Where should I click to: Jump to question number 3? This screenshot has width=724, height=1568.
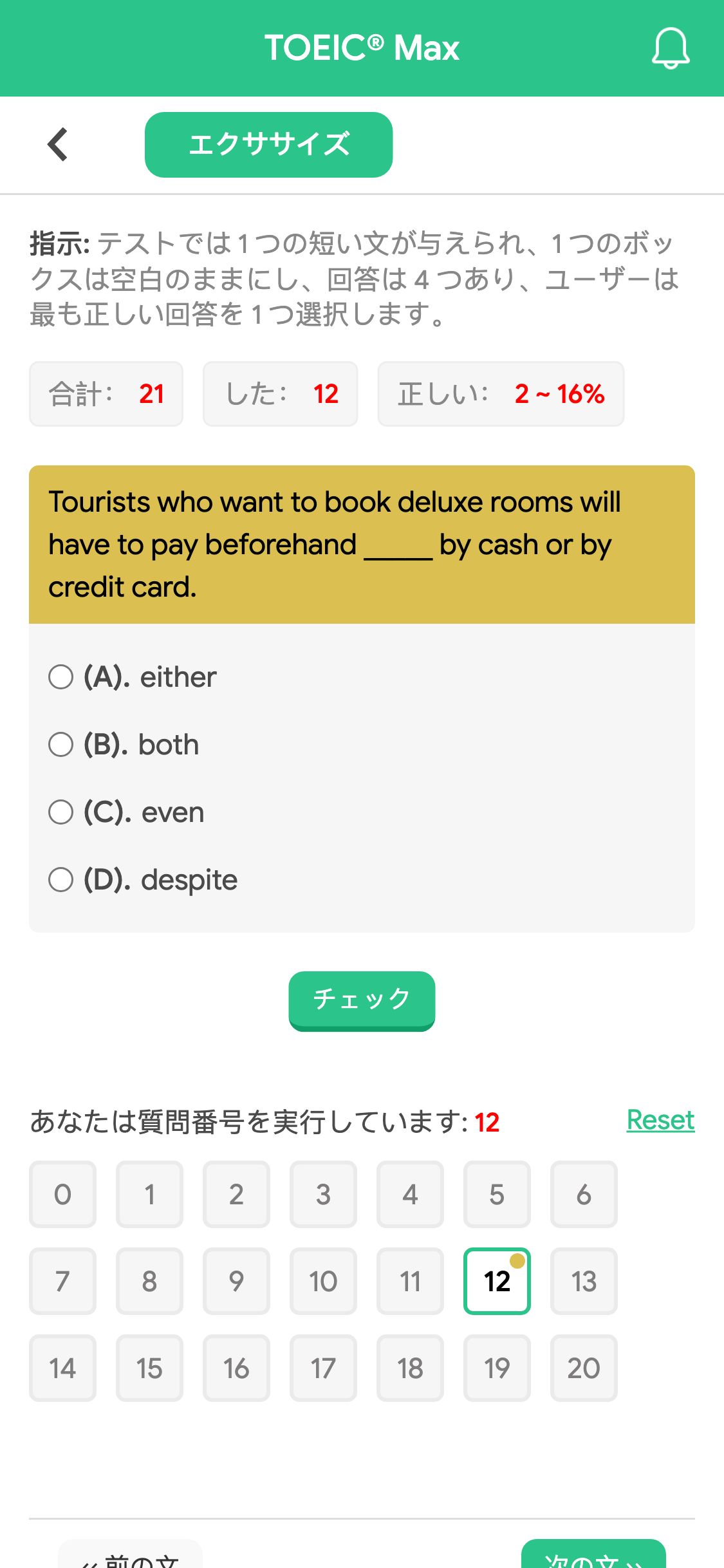pos(323,1194)
